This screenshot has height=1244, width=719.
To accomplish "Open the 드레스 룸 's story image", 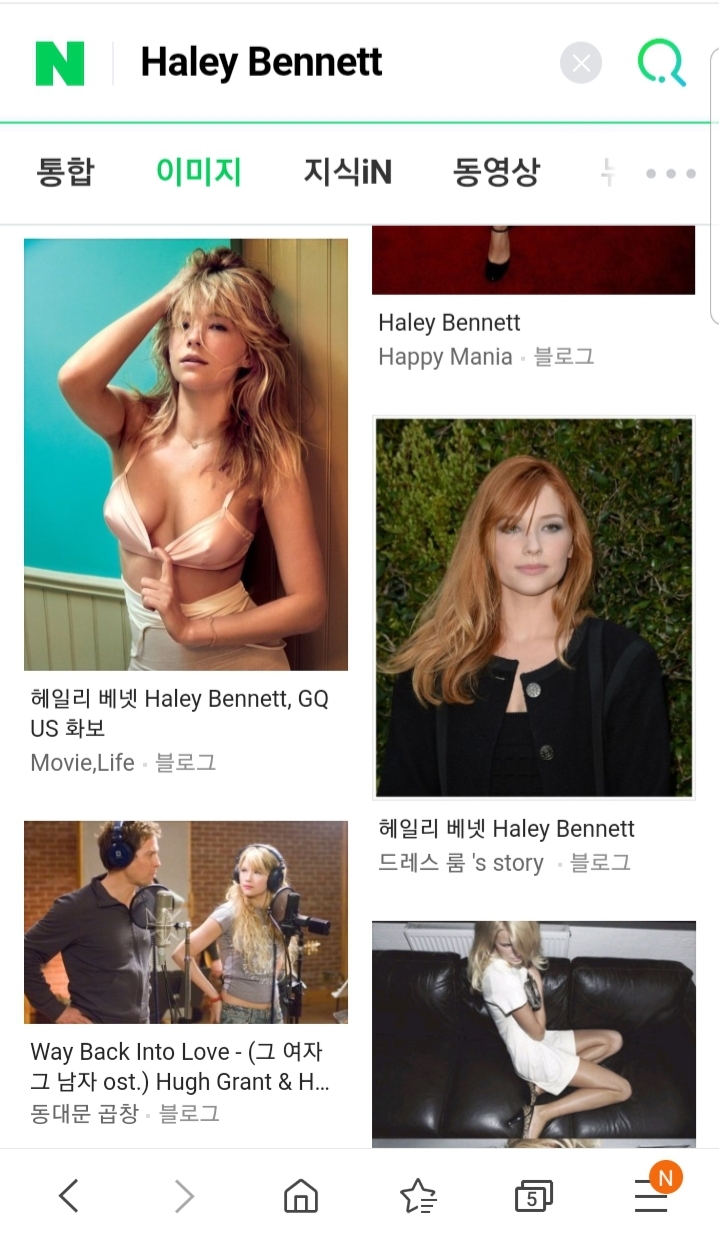I will click(x=534, y=607).
